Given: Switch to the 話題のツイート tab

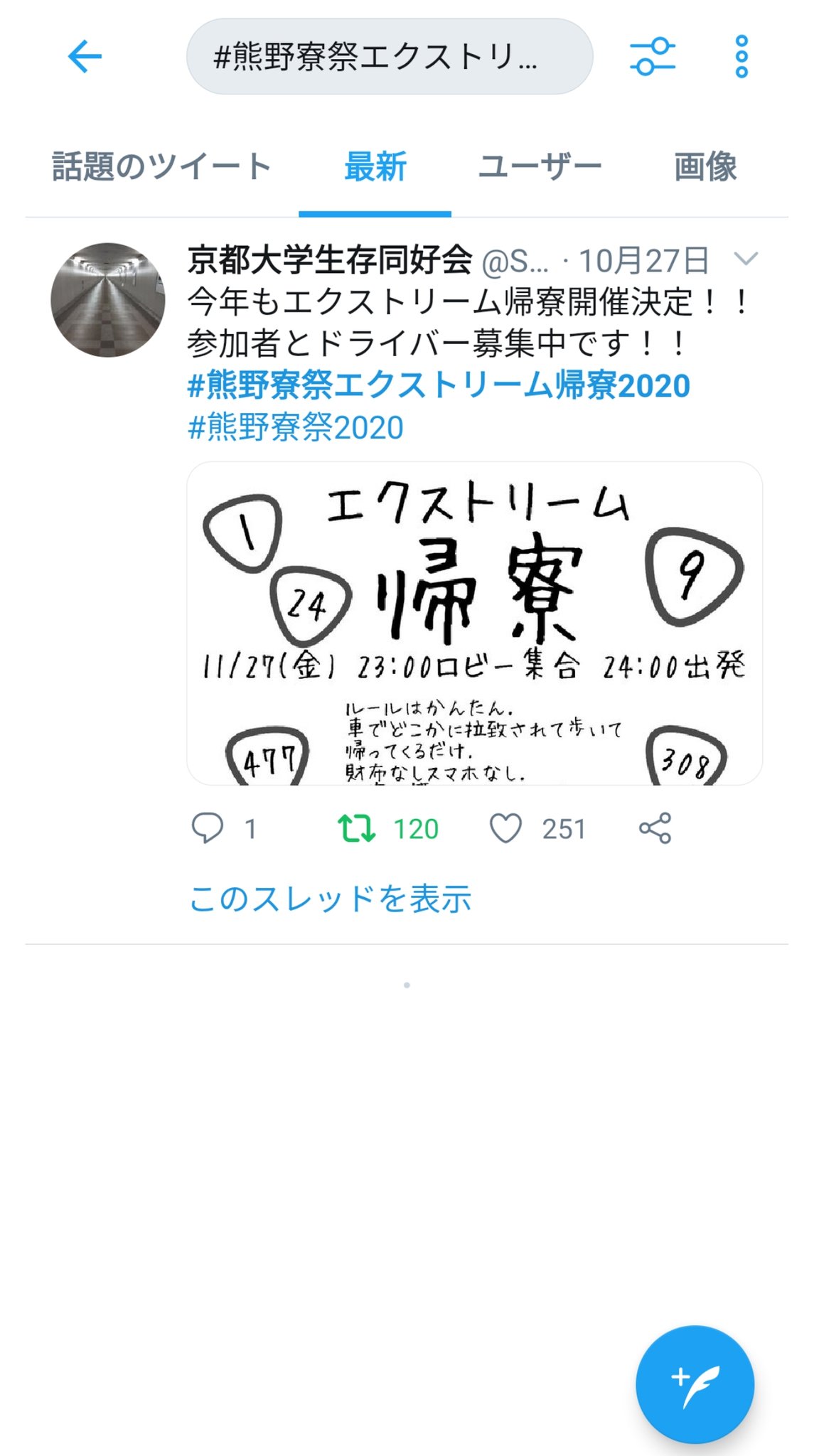Looking at the screenshot, I should point(162,167).
